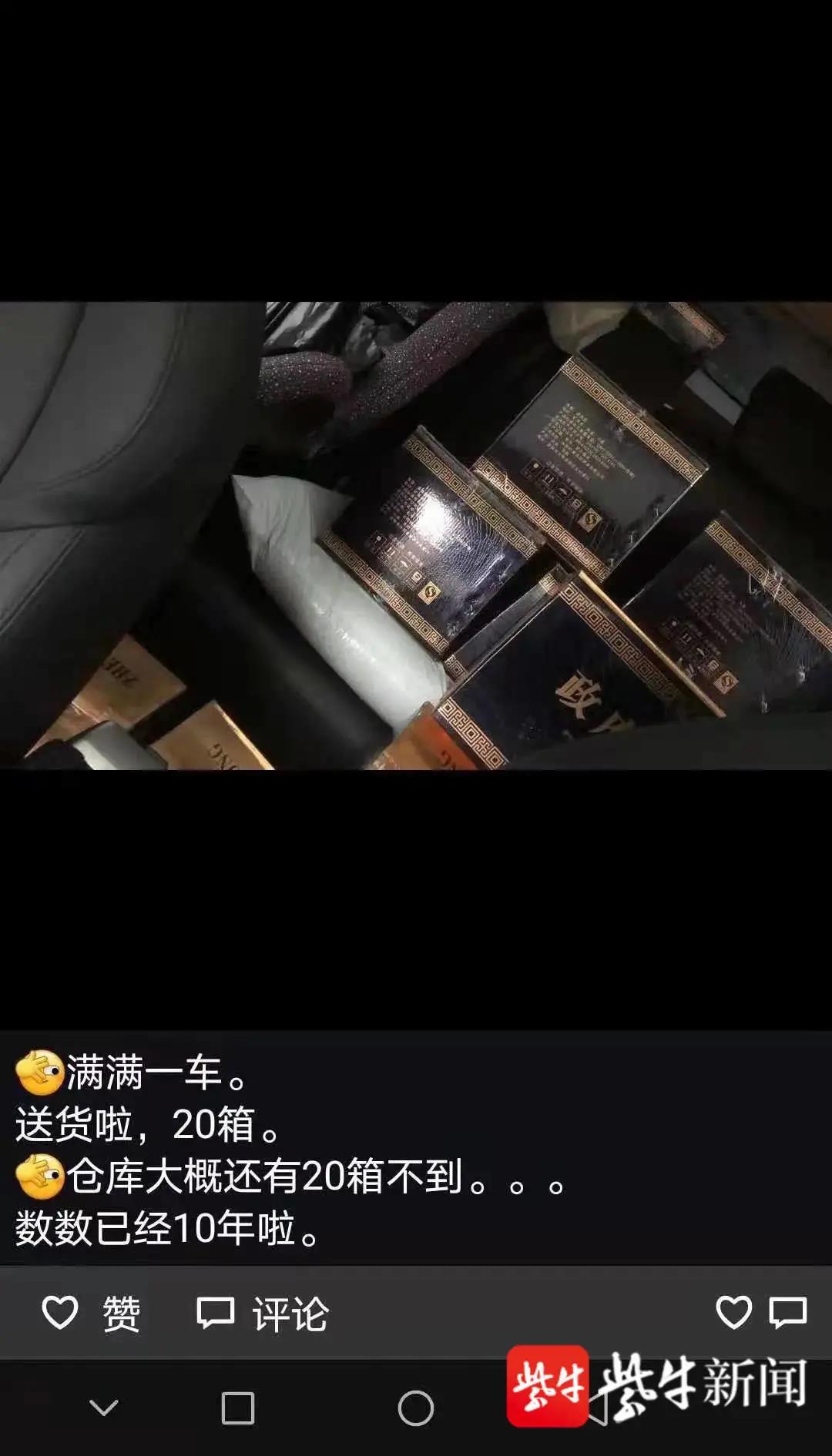
Task: Like this post with the 赞 button
Action: [91, 1313]
